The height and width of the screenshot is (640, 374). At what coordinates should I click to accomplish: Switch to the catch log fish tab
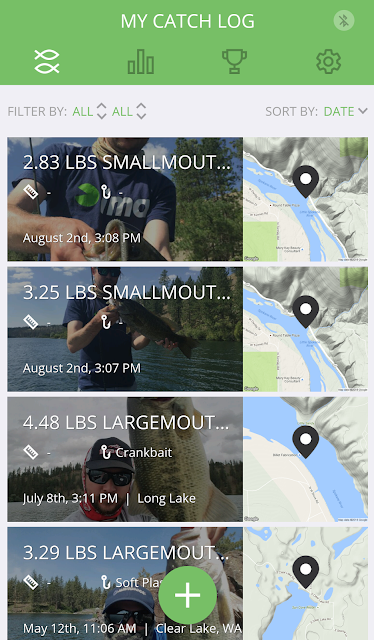[47, 62]
